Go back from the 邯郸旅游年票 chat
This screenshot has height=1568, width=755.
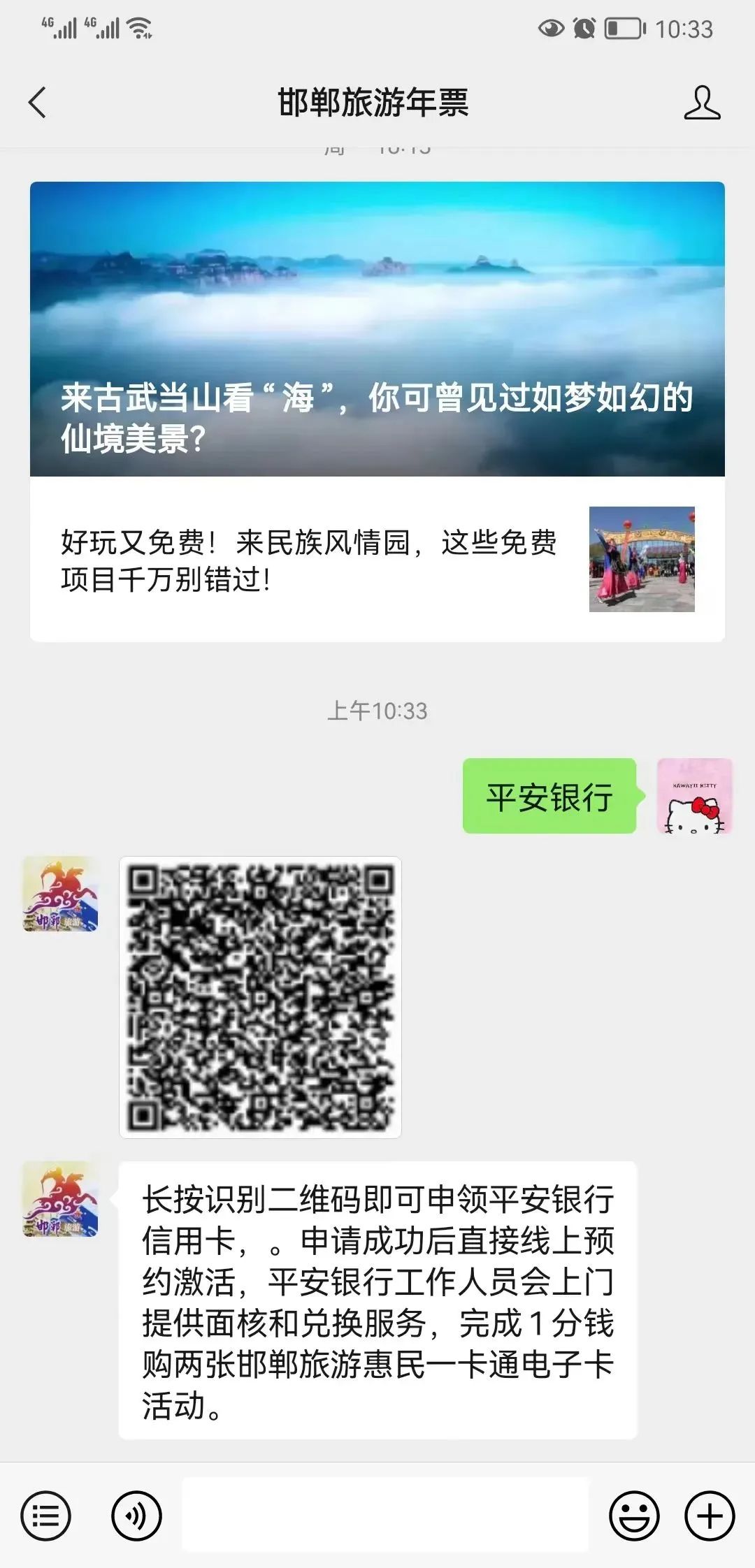[x=38, y=103]
